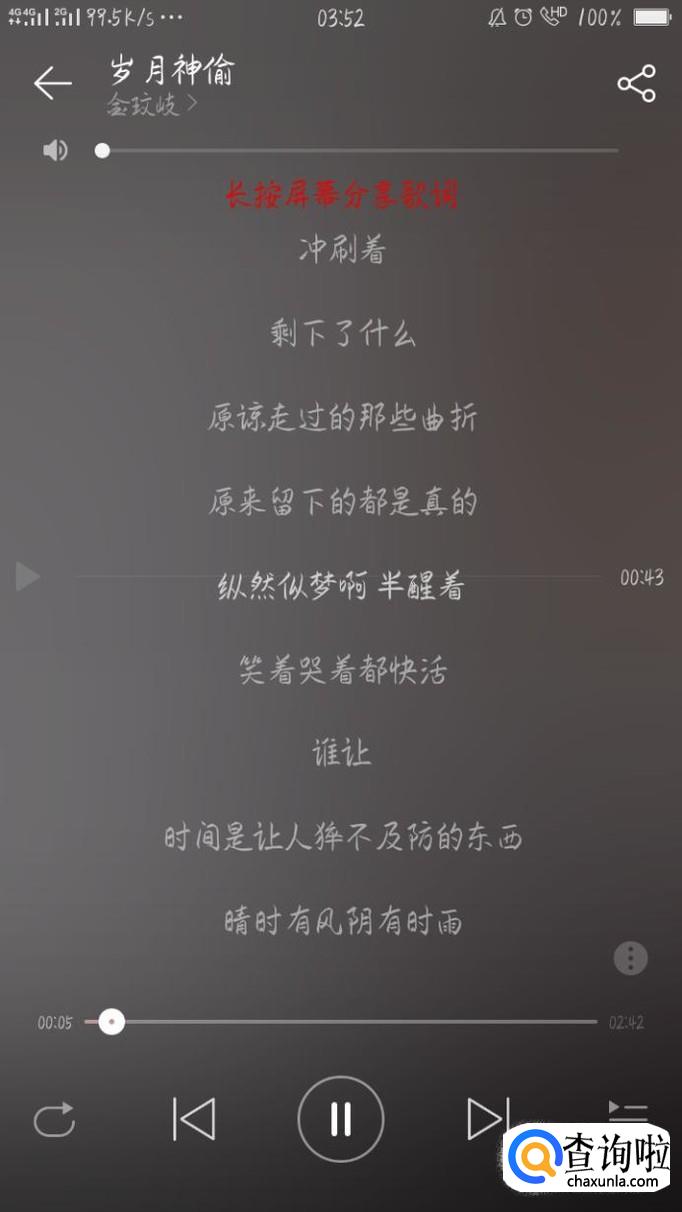Open artist page for 金玟岐
This screenshot has width=682, height=1212.
click(x=152, y=104)
